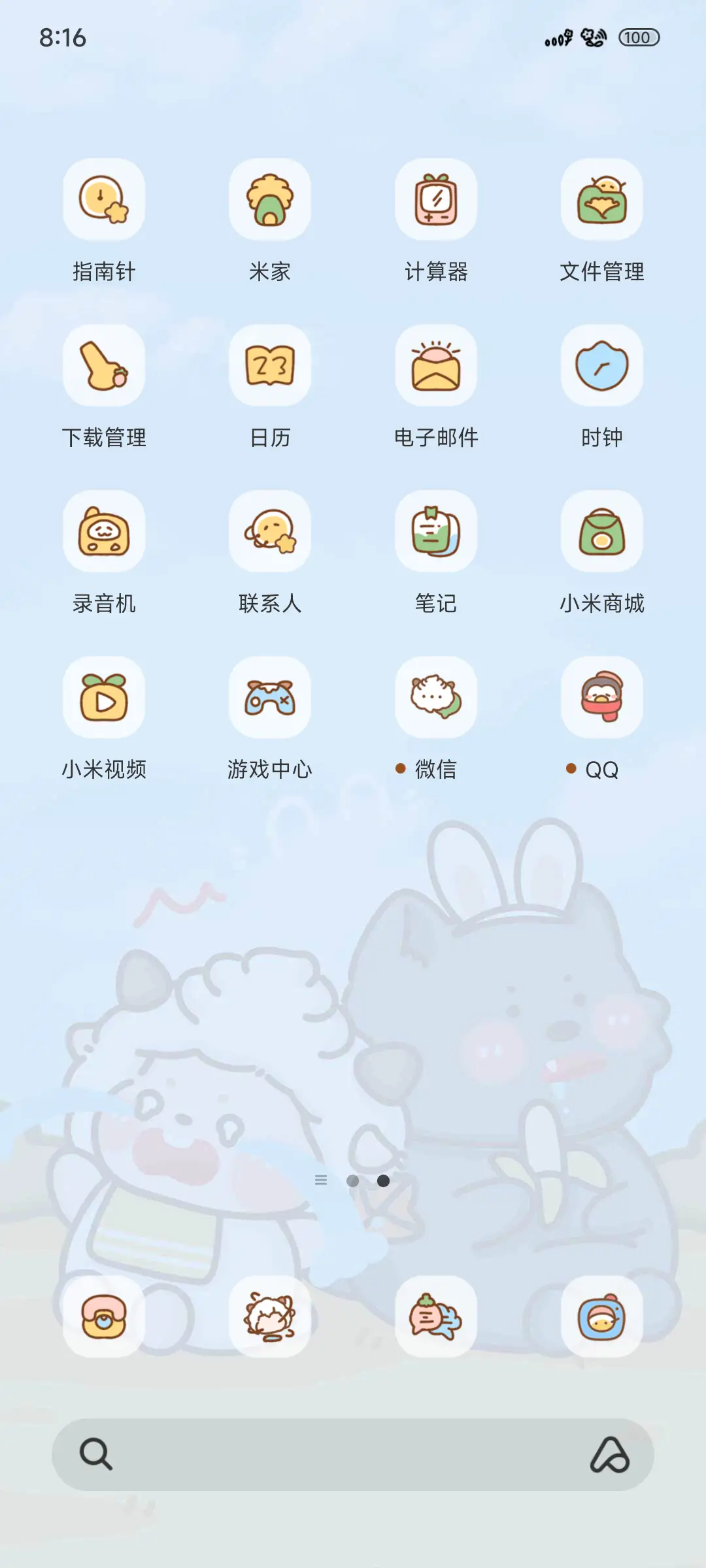Open the 笔记 notes app
706x1568 pixels.
(436, 532)
